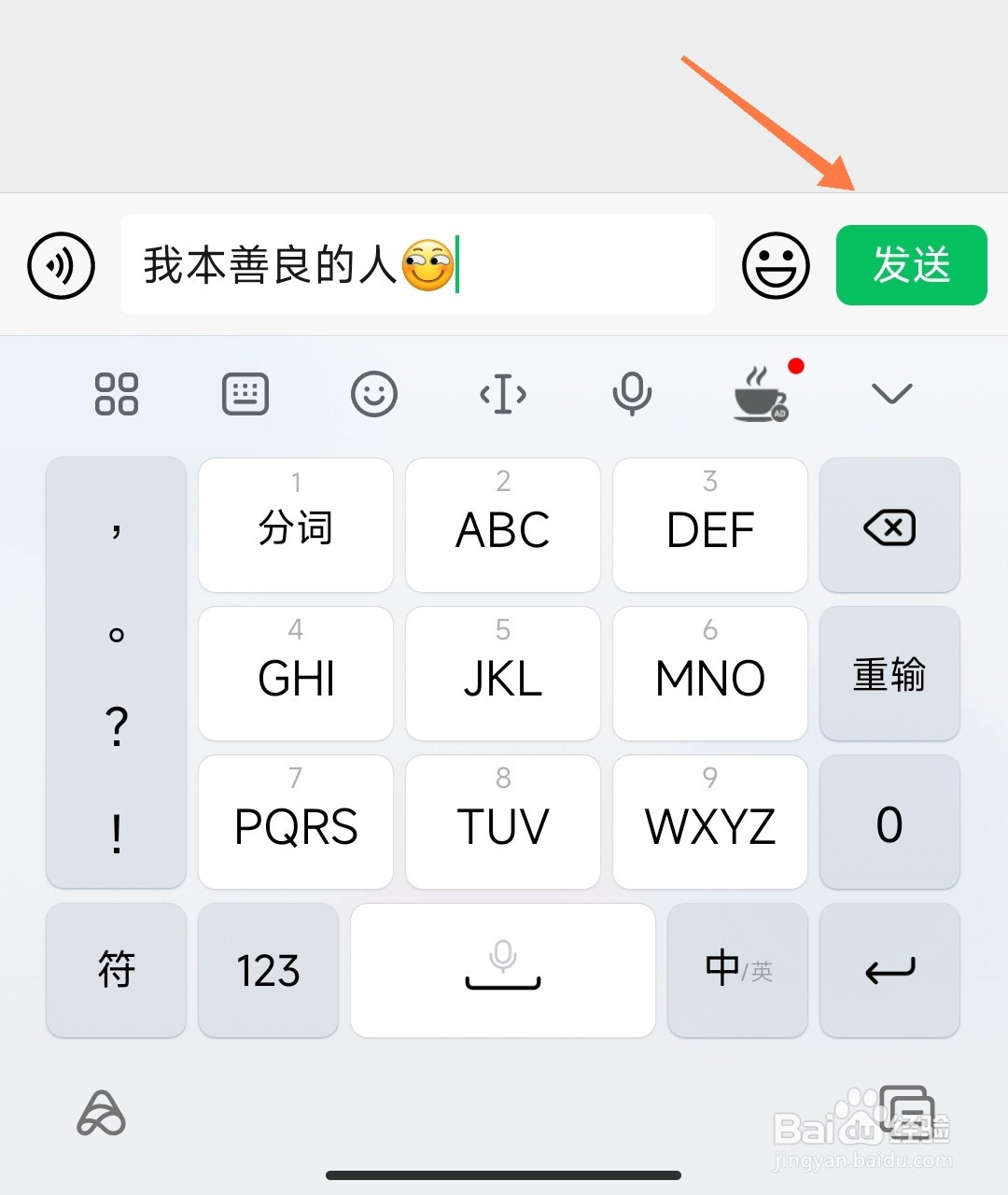Collapse the keyboard with the down chevron
This screenshot has width=1008, height=1195.
[889, 393]
